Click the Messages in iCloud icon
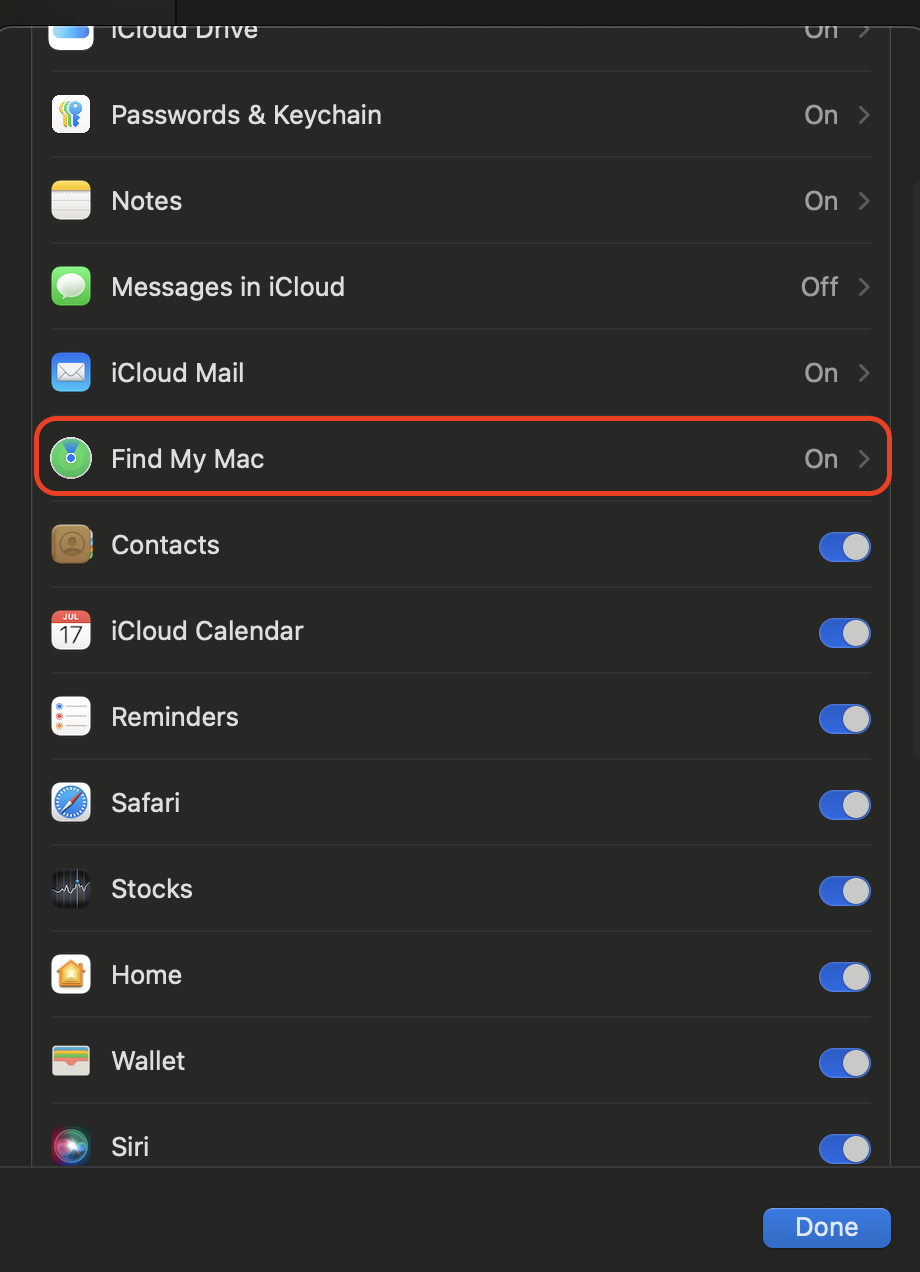 pos(70,286)
